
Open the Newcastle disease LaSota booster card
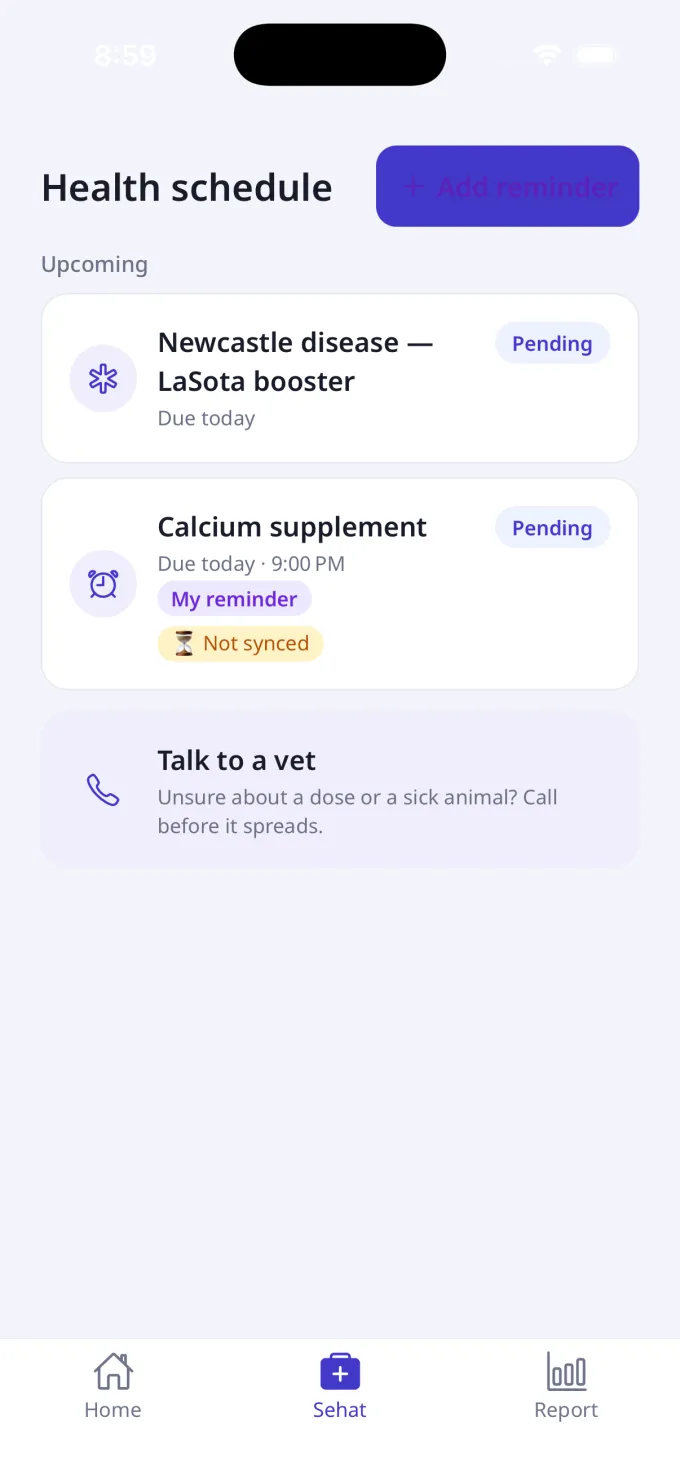coord(340,378)
